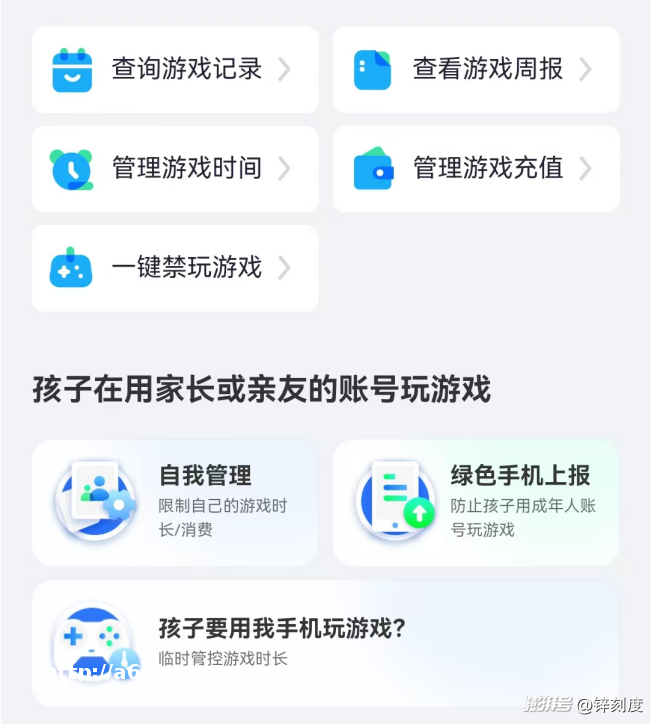Open 管理游戏时间 settings
652x724 pixels.
pos(175,168)
